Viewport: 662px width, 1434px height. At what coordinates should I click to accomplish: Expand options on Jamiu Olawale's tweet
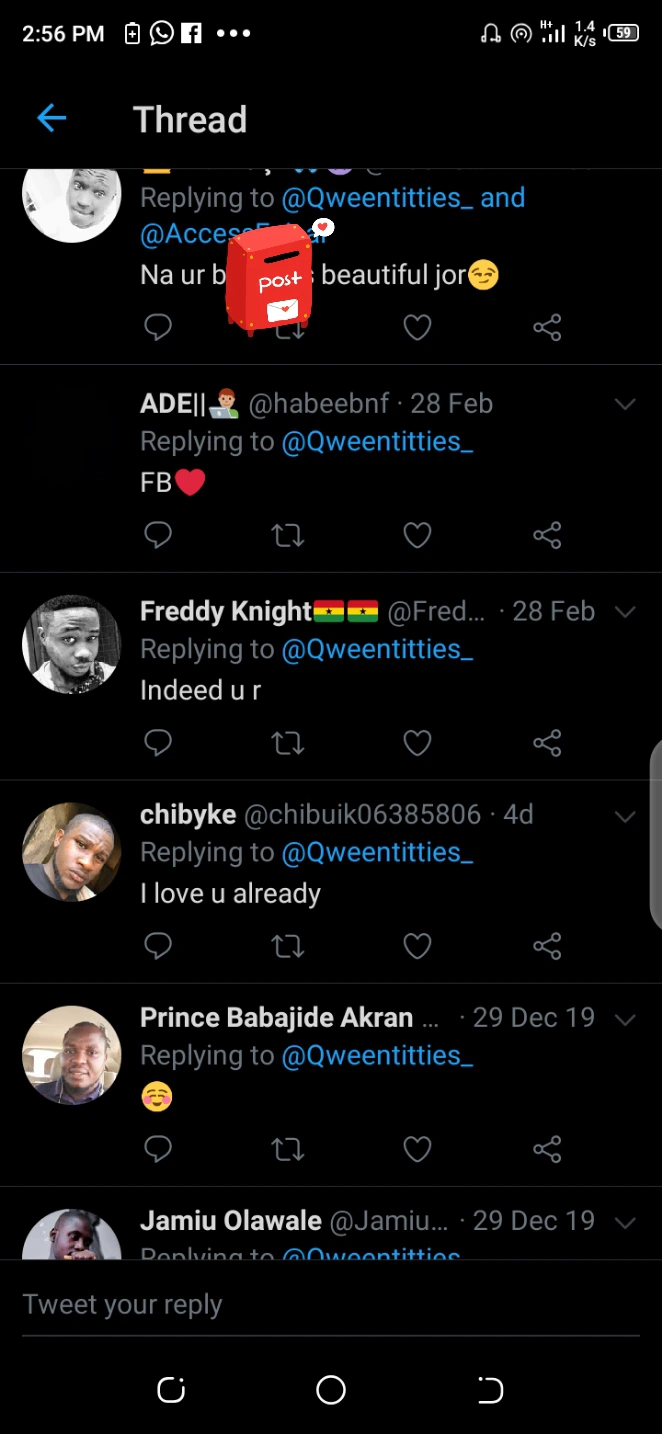point(625,1222)
